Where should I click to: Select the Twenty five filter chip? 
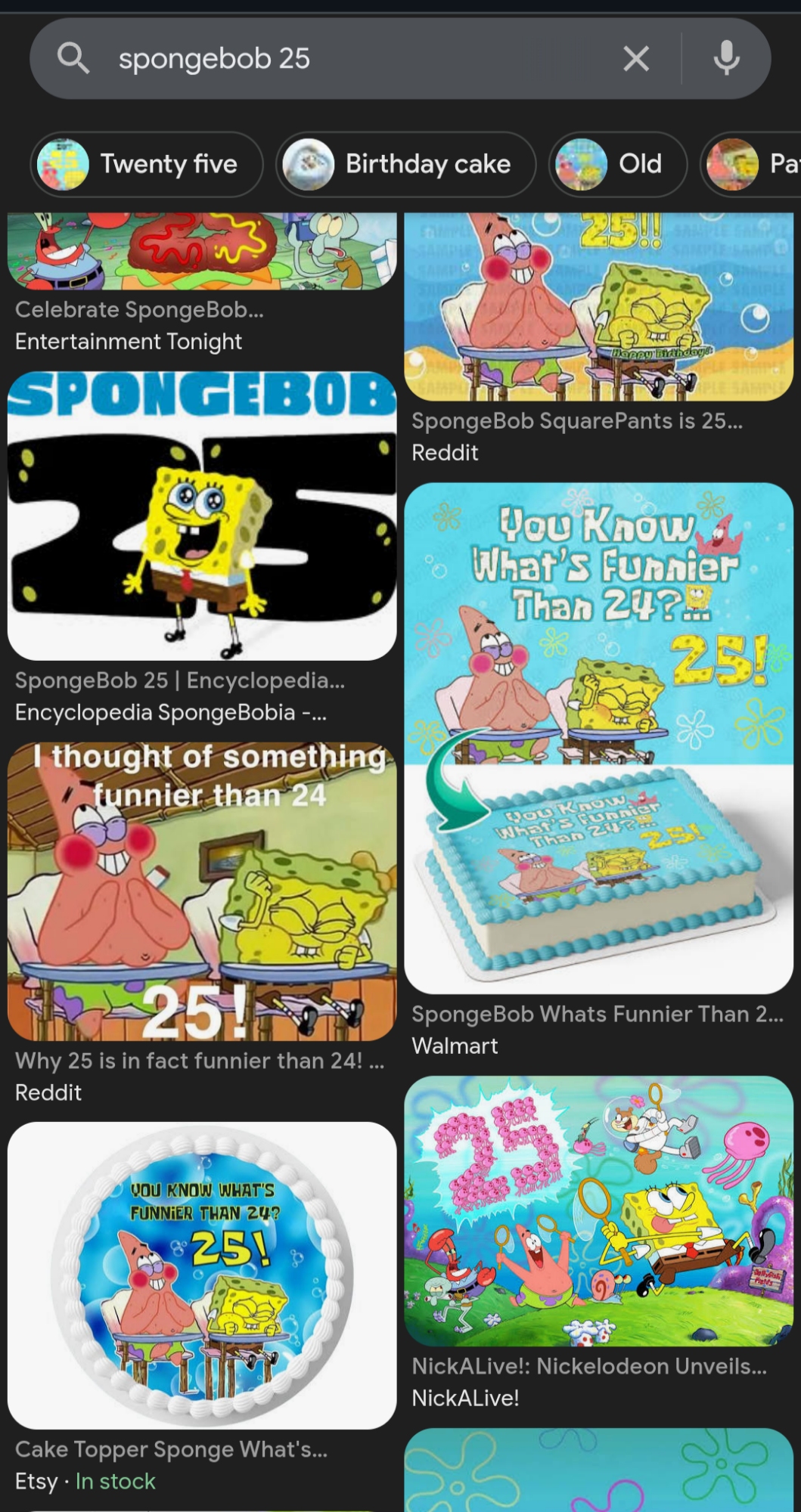click(147, 164)
